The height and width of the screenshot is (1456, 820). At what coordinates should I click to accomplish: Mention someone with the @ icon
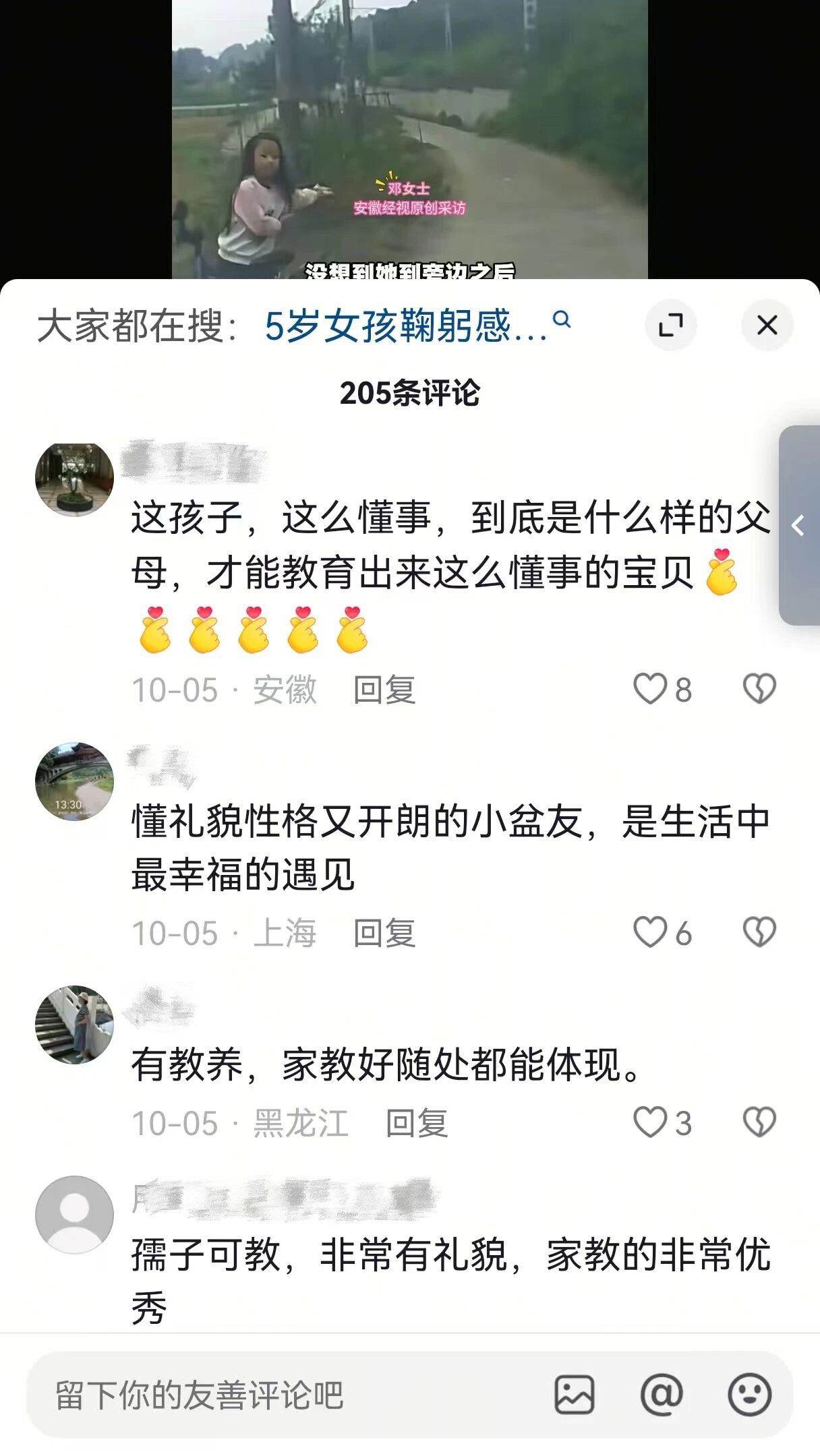pyautogui.click(x=662, y=1395)
